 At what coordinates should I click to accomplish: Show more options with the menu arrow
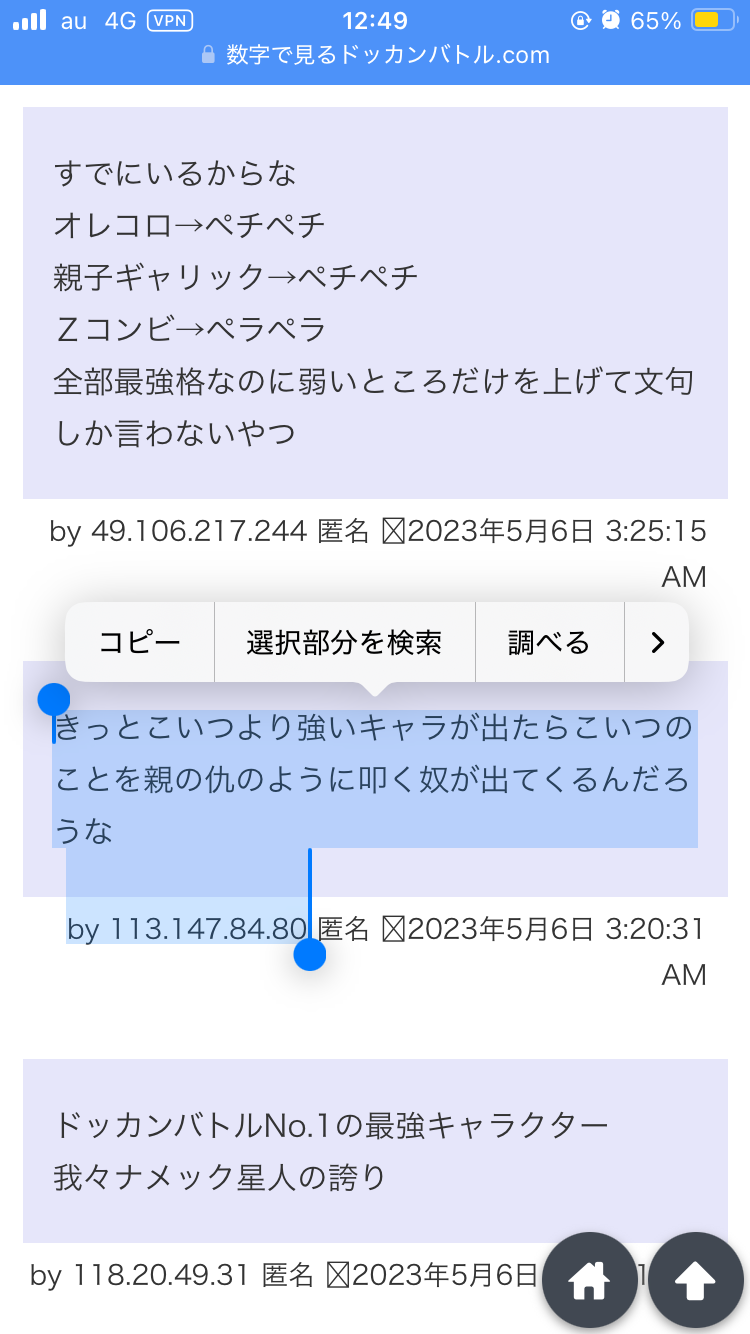point(657,642)
